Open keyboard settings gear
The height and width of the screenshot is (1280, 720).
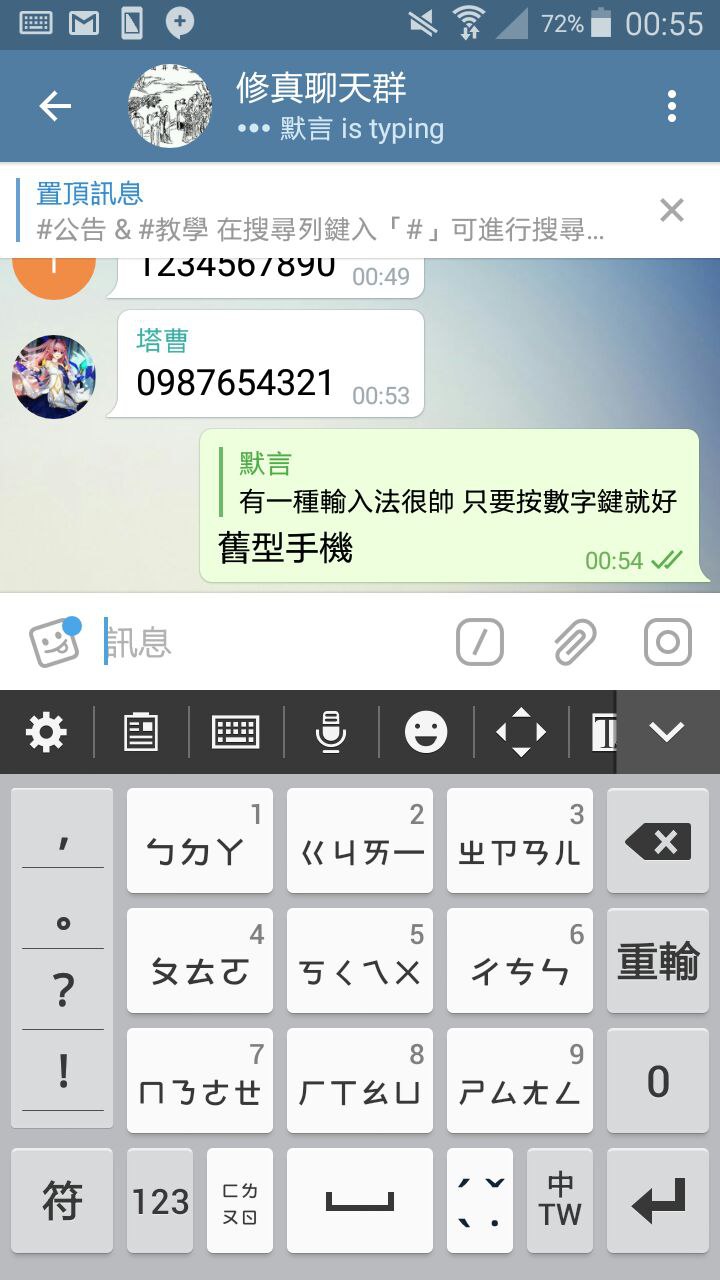click(x=46, y=733)
